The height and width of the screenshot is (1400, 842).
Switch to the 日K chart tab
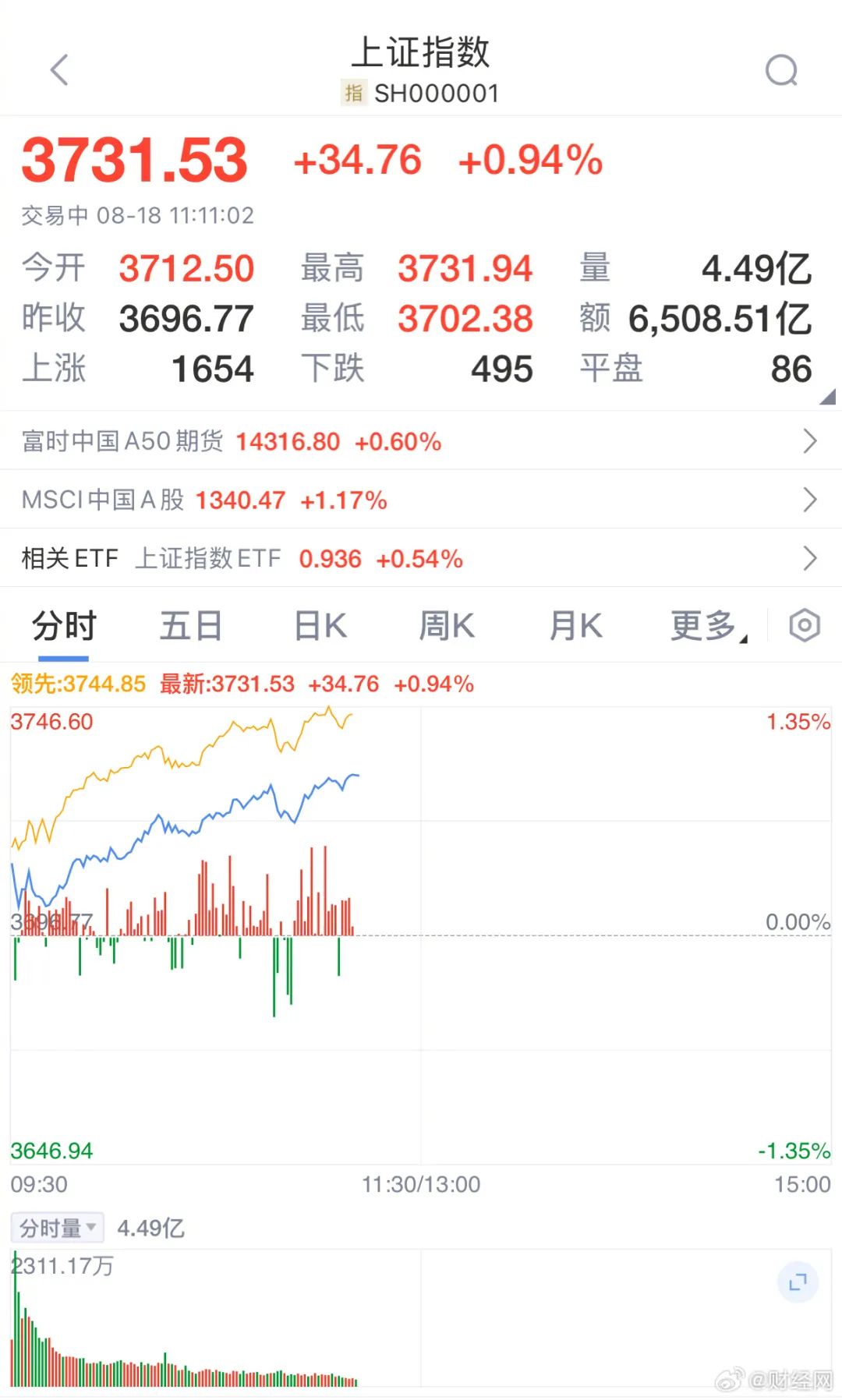pos(320,626)
